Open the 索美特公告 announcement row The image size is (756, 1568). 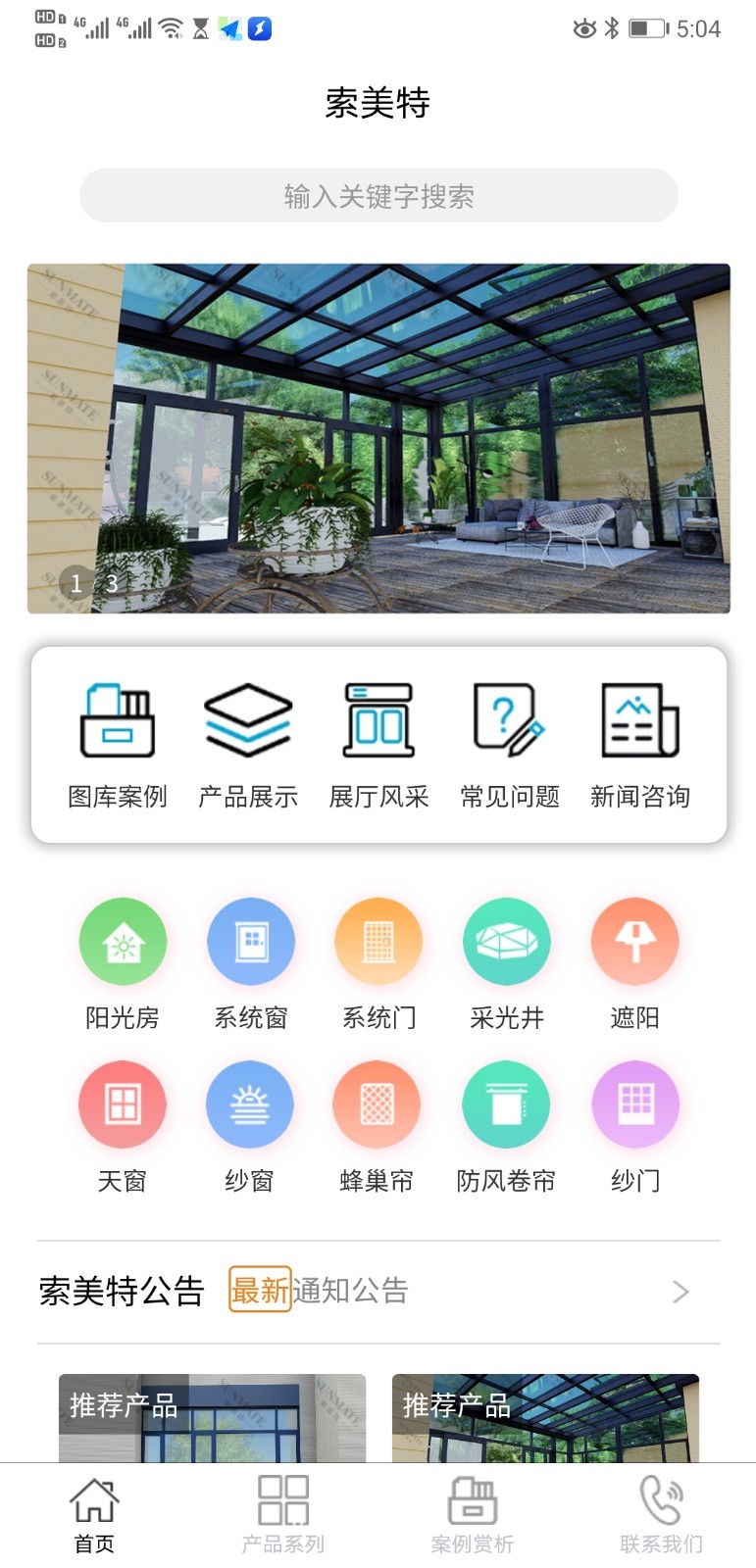click(x=378, y=1292)
